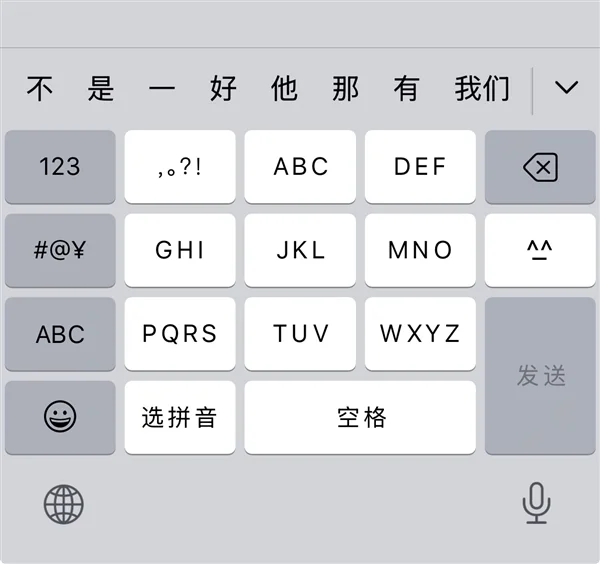Expand the candidate word list chevron
600x564 pixels.
pos(566,88)
